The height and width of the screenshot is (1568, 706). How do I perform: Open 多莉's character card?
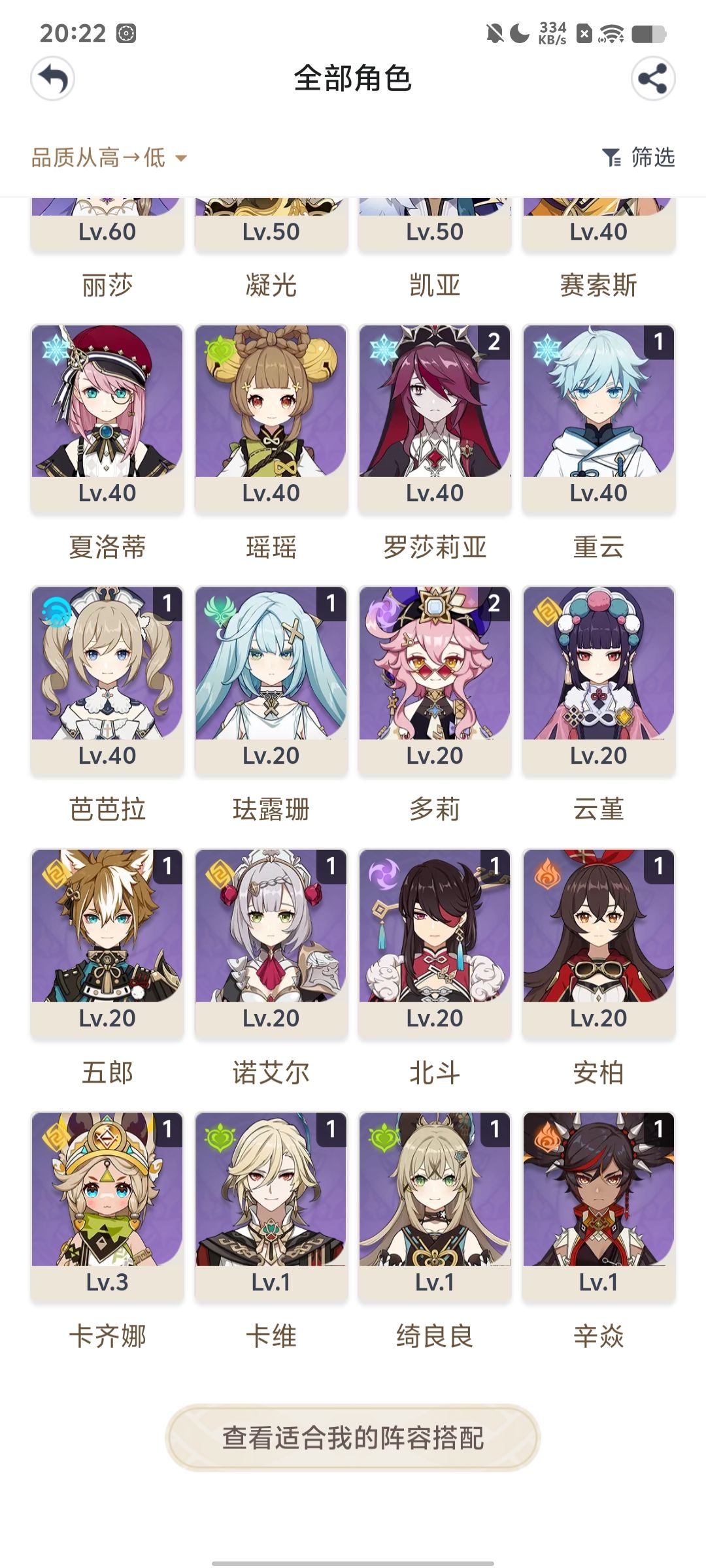pyautogui.click(x=435, y=673)
